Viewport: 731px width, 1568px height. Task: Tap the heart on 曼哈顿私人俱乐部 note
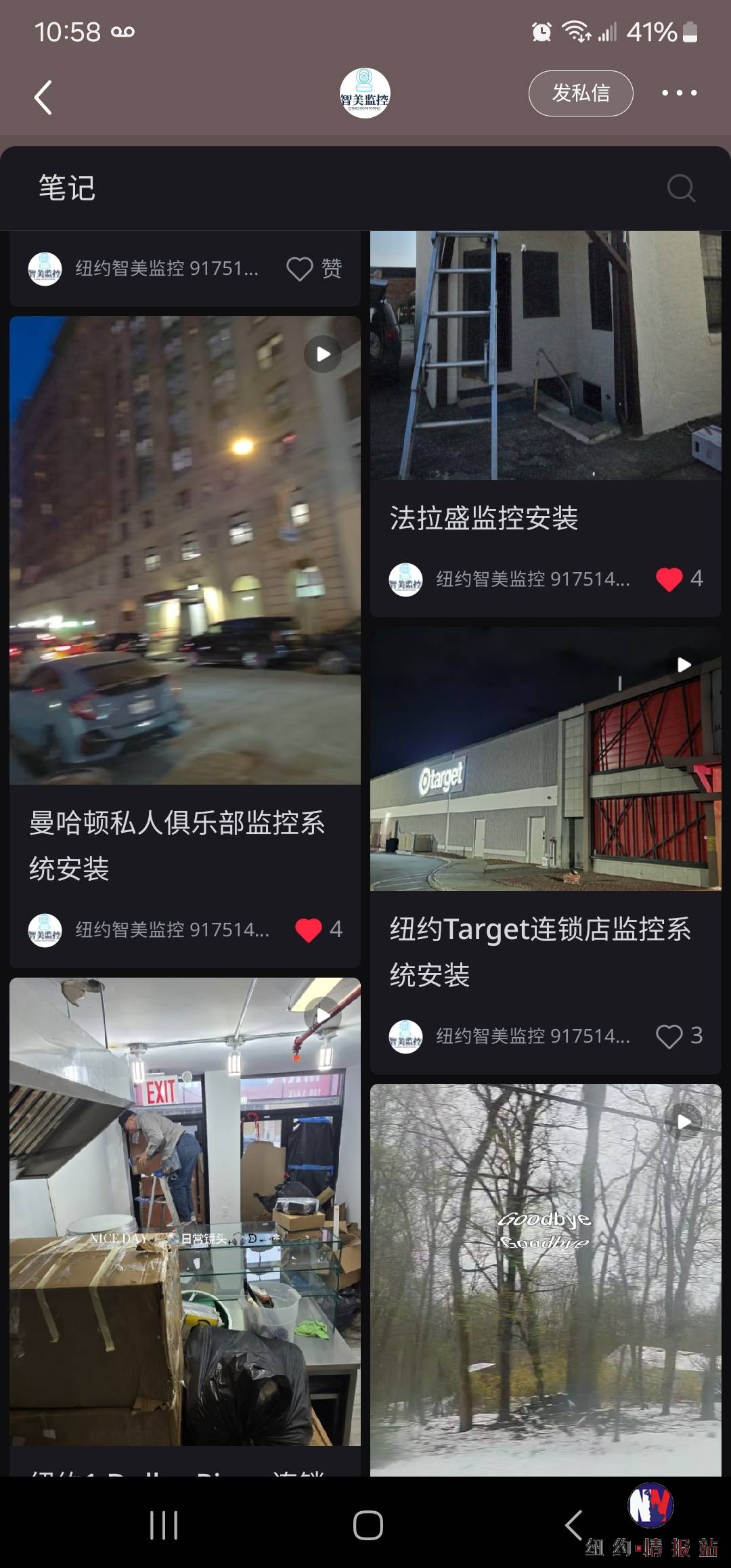click(309, 930)
